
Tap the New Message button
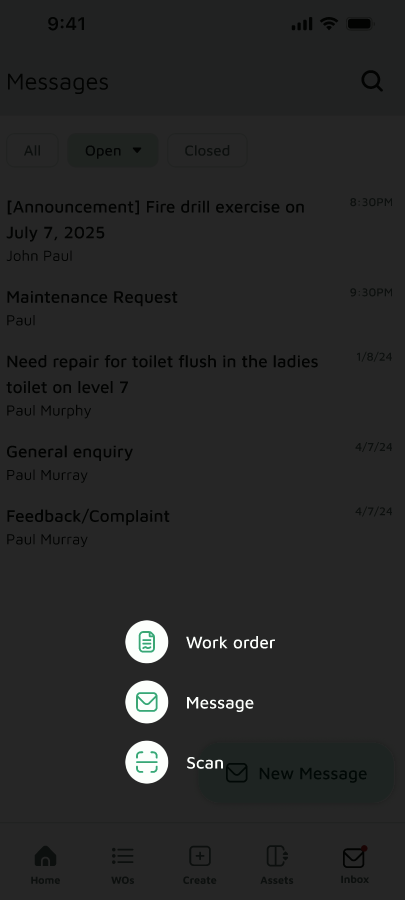point(296,773)
